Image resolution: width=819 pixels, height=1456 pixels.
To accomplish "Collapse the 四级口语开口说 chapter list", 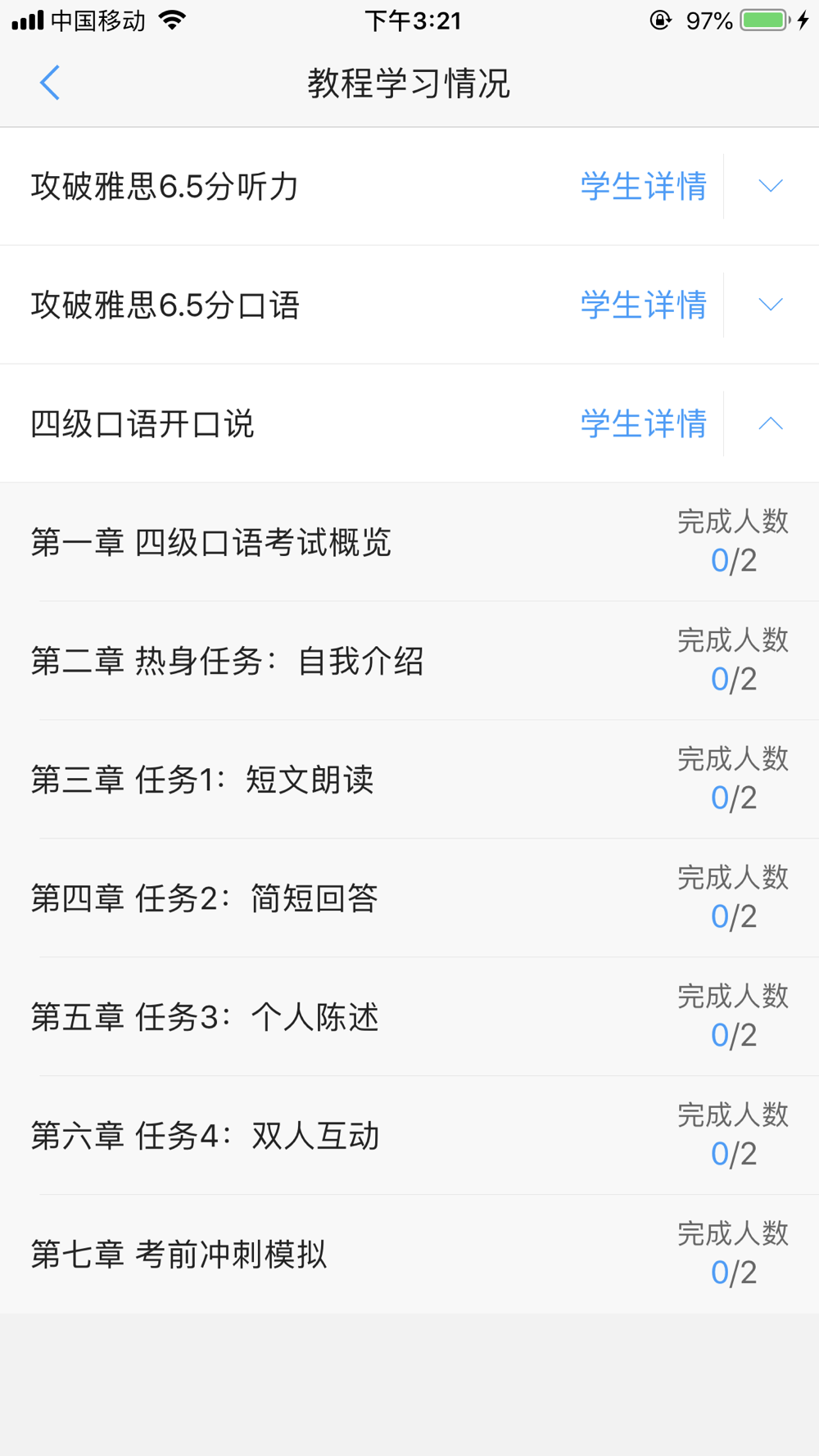I will (x=771, y=424).
